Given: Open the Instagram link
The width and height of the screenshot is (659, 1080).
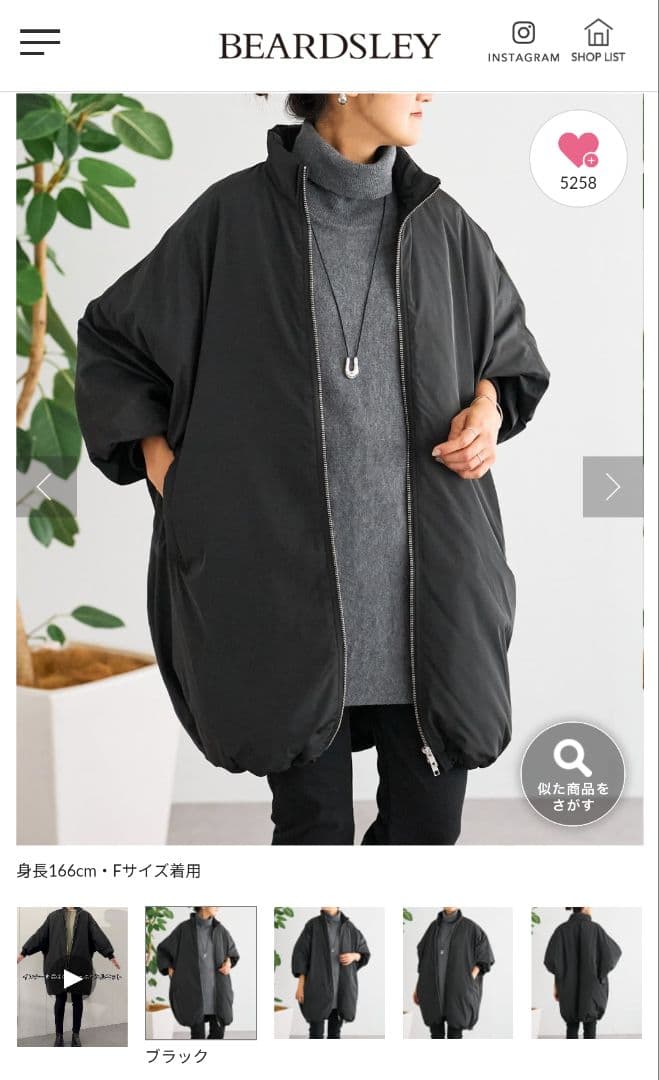Looking at the screenshot, I should click(523, 42).
